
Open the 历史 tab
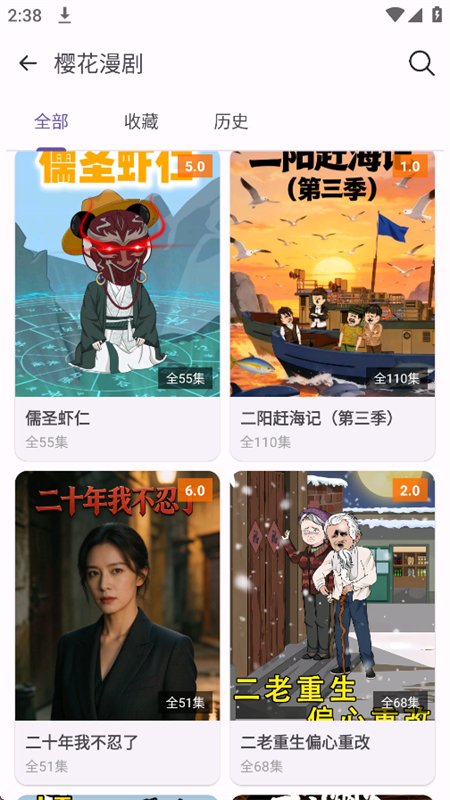231,122
